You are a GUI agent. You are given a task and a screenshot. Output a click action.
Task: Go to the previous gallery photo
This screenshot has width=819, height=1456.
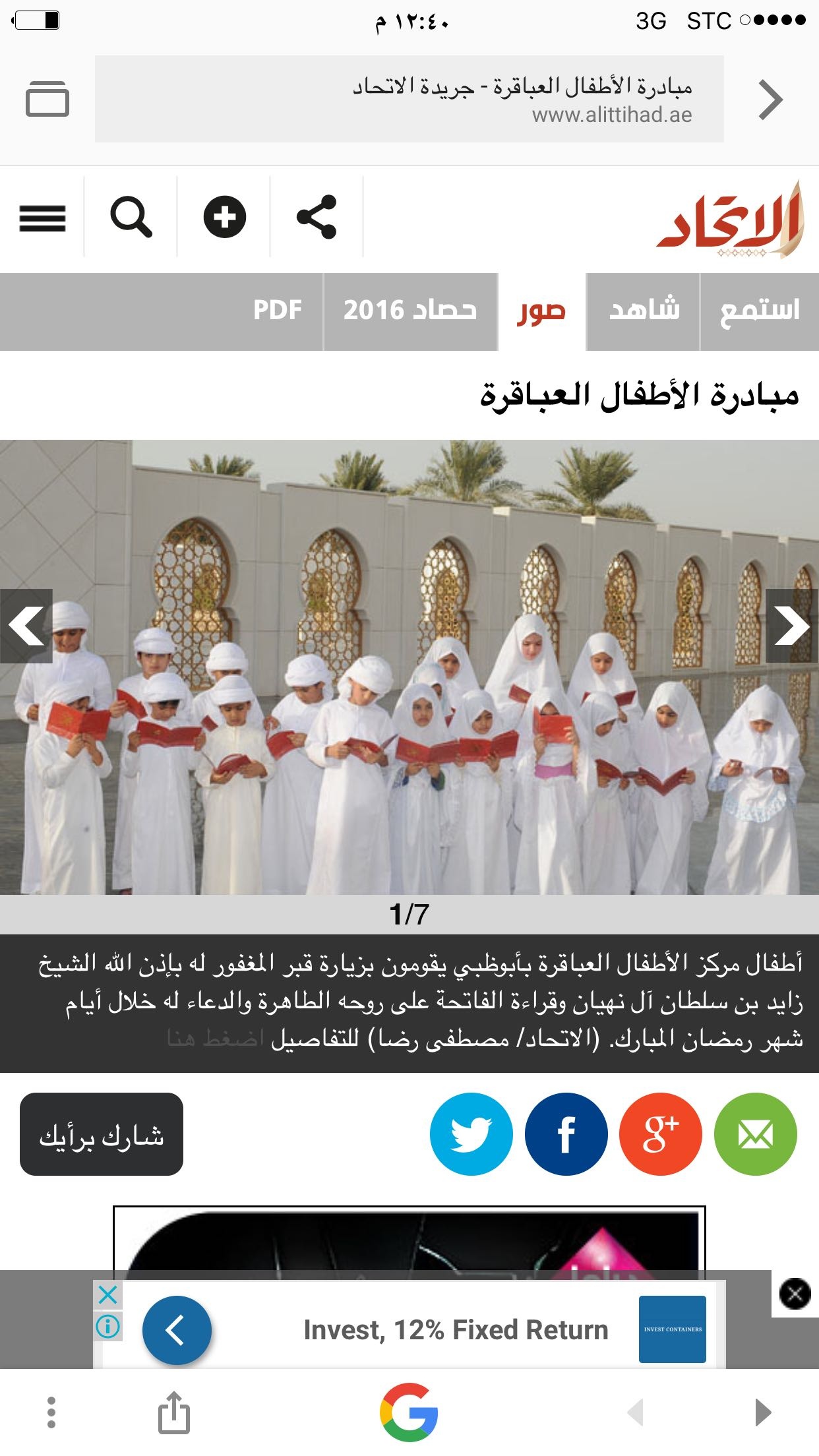pos(26,625)
